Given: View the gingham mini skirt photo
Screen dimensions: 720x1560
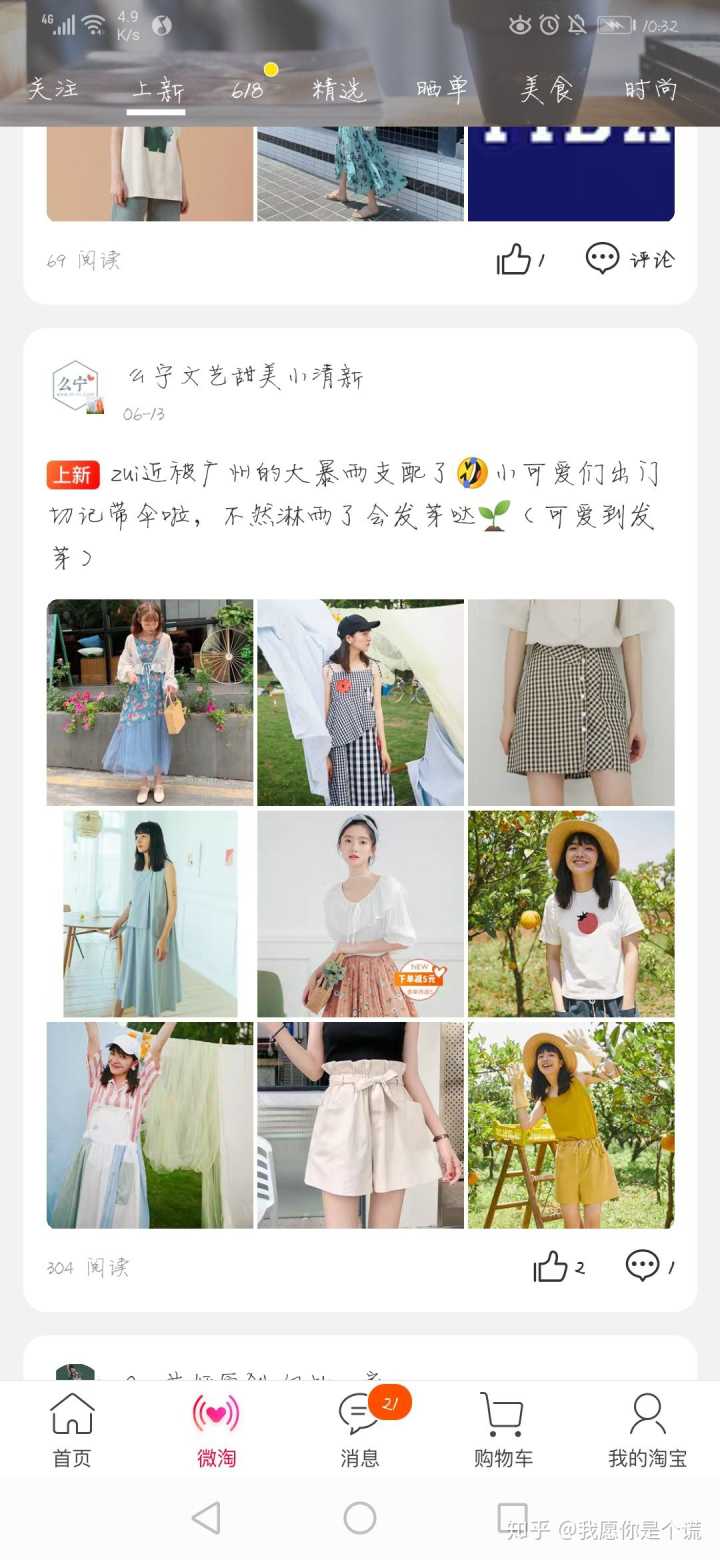Looking at the screenshot, I should coord(571,702).
